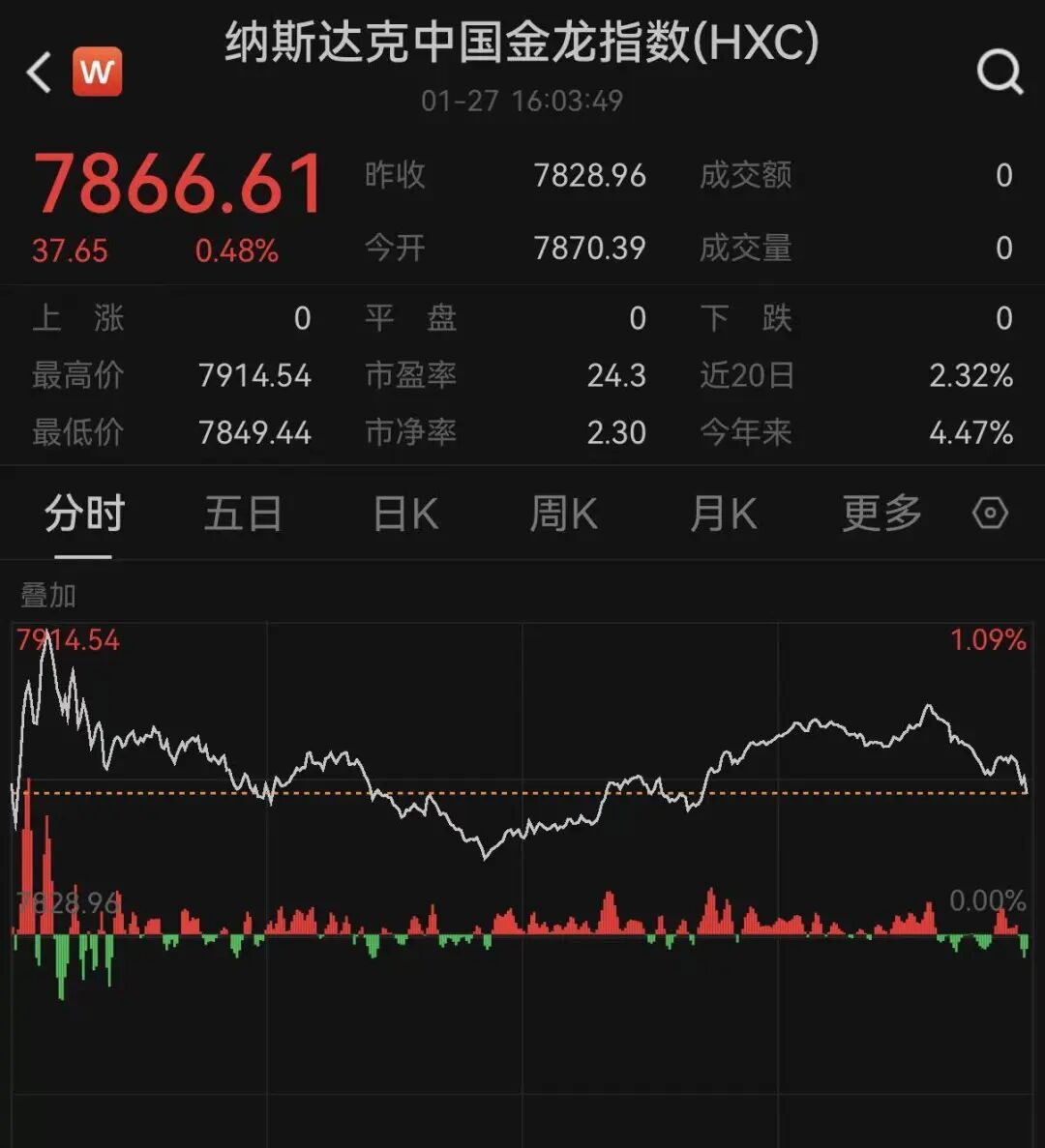Switch to the 周K weekly chart tab
Image resolution: width=1045 pixels, height=1148 pixels.
tap(562, 514)
